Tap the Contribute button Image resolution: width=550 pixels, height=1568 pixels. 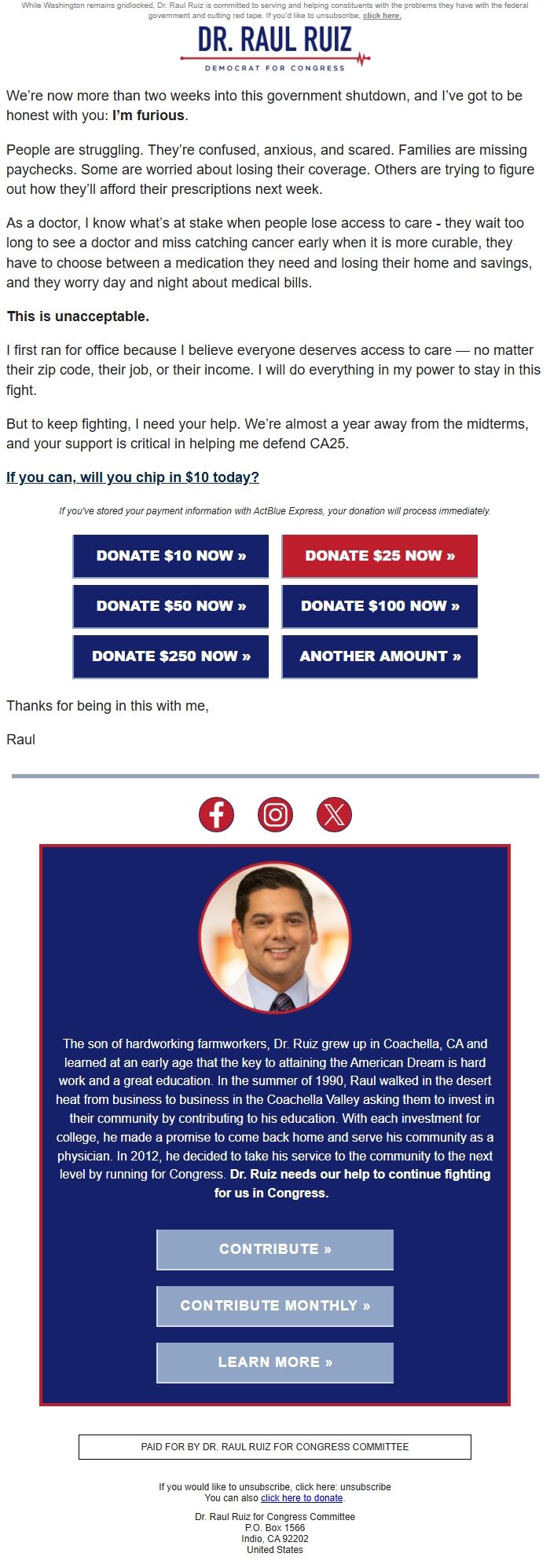pyautogui.click(x=275, y=1249)
